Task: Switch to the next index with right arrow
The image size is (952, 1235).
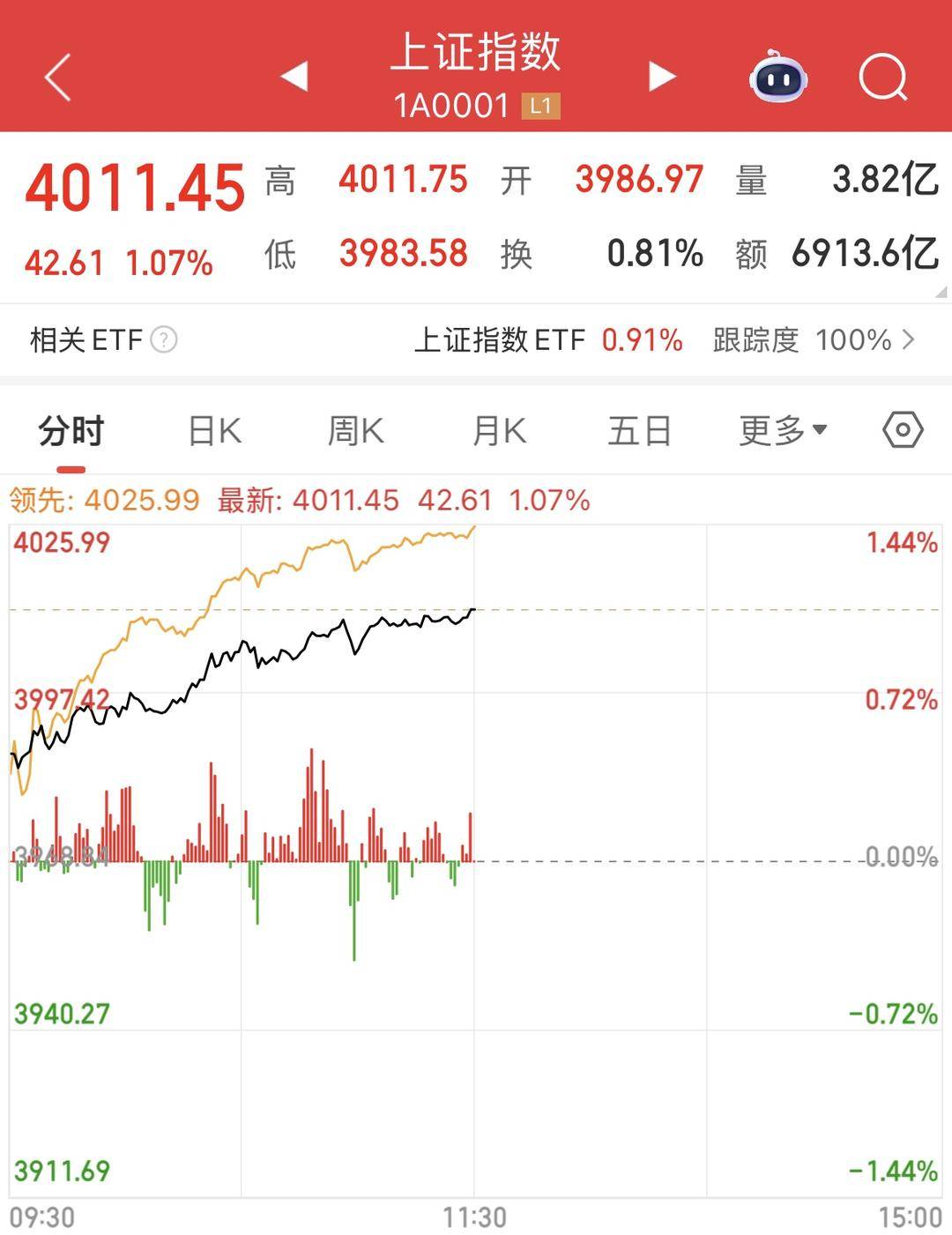Action: click(662, 77)
